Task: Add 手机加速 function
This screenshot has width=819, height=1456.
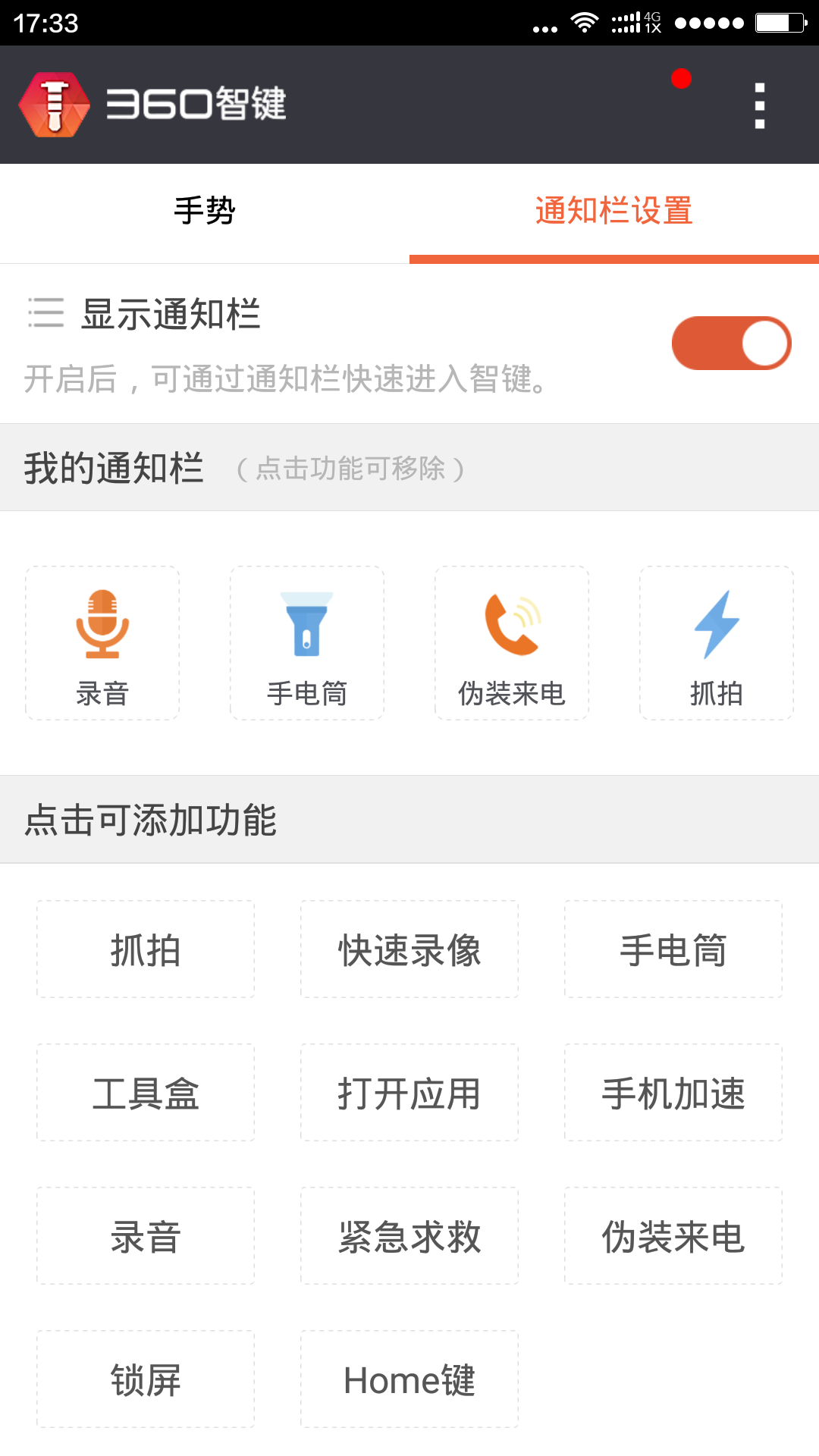Action: pos(673,1093)
